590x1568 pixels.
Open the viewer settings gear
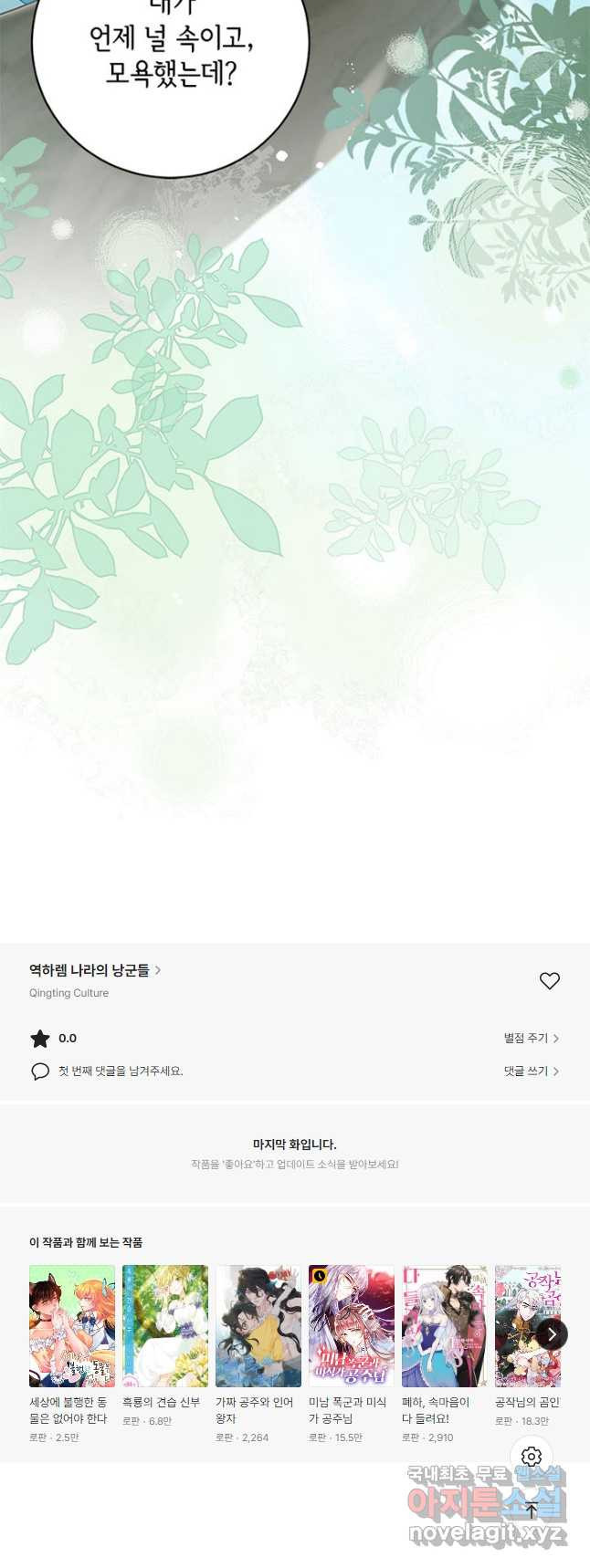(x=532, y=1456)
